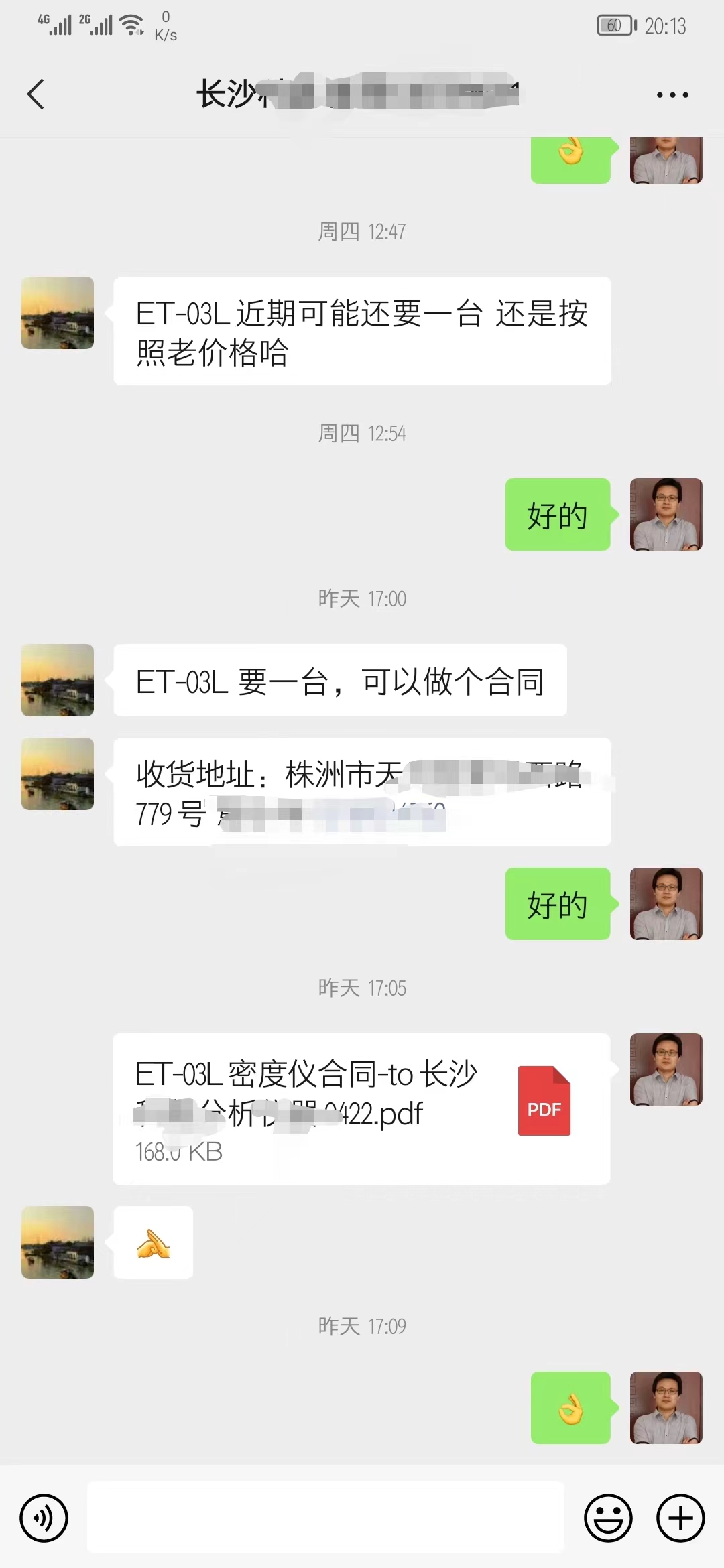Focus the message text field
724x1568 pixels.
(x=326, y=1517)
